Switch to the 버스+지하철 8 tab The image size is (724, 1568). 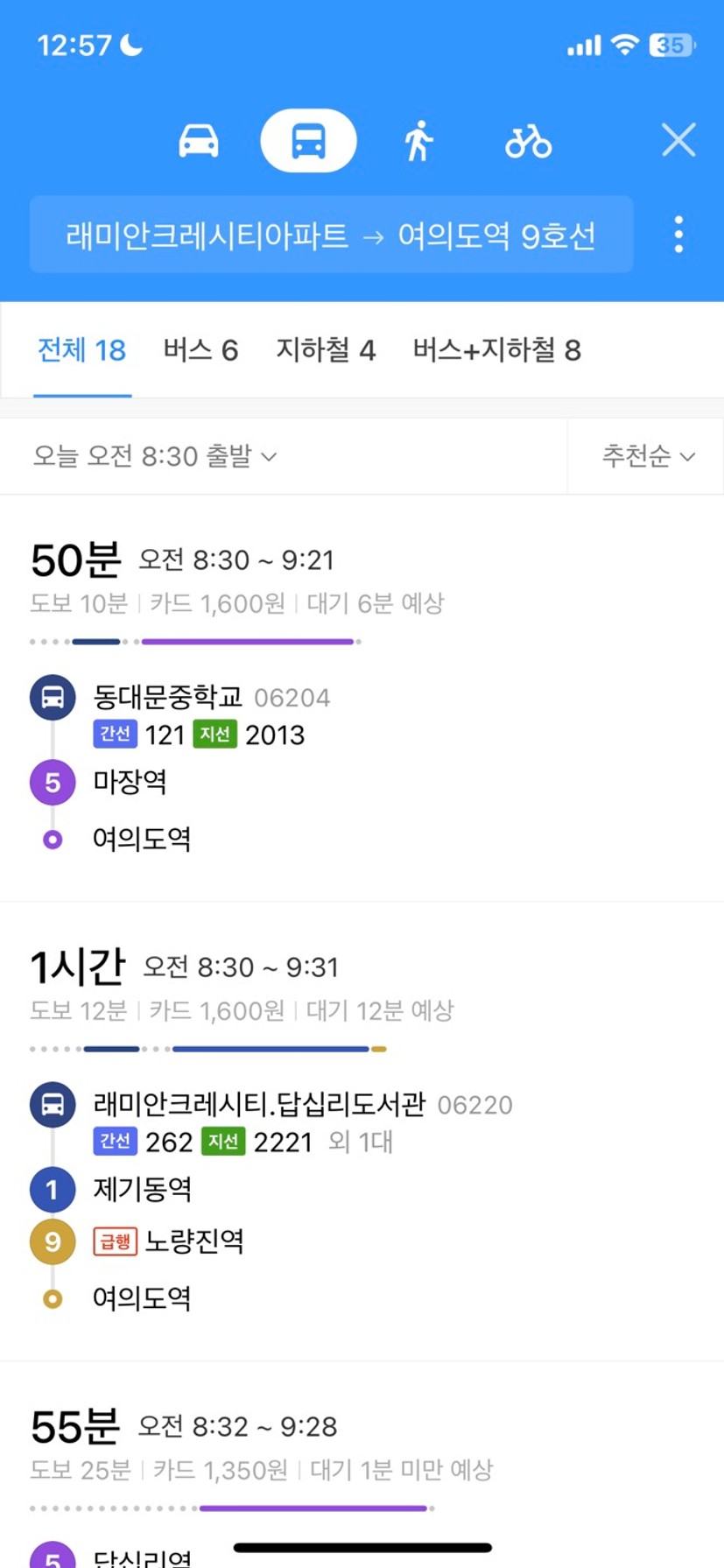coord(496,350)
